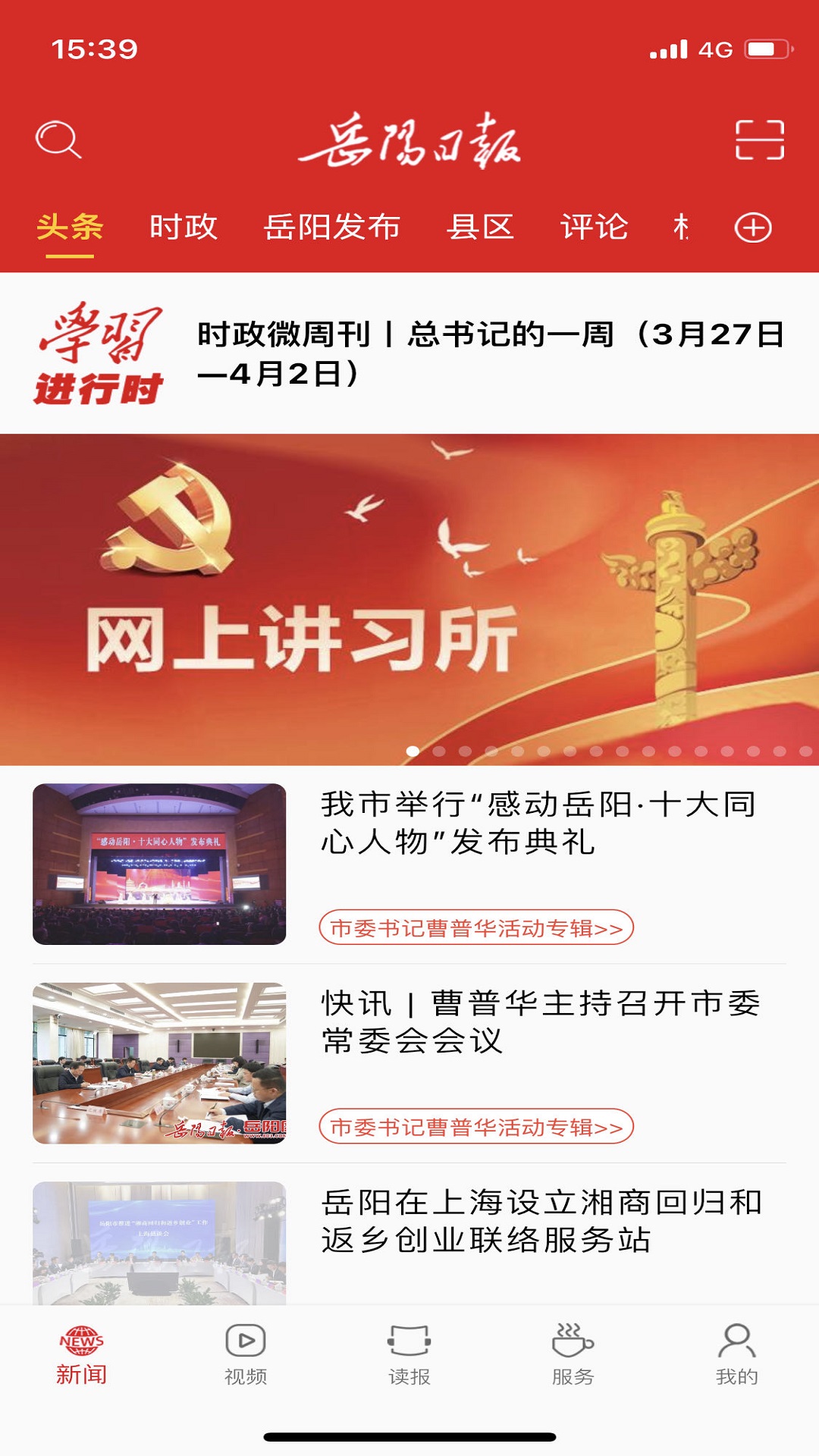Open the 网上讲习所 banner
Screen dimensions: 819x1456
click(409, 599)
